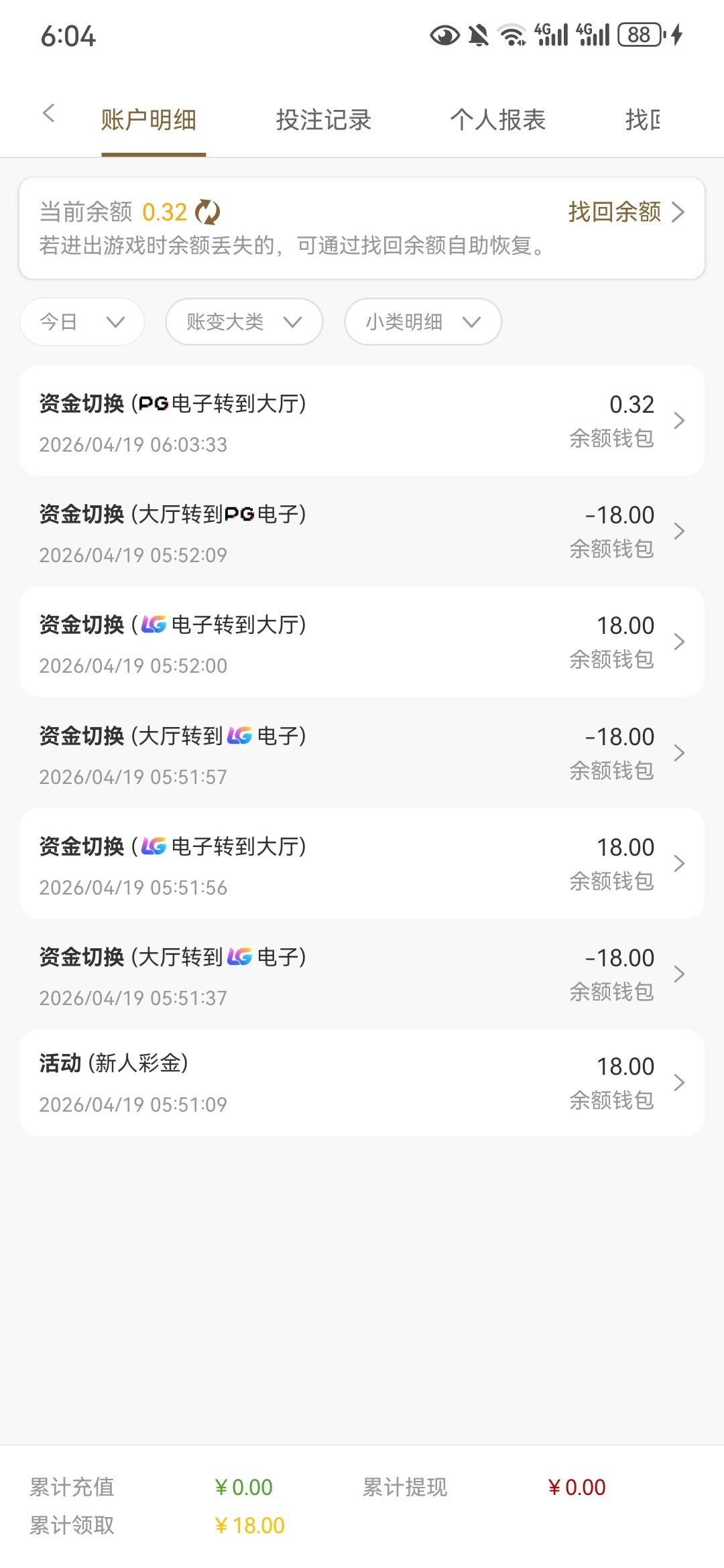
Task: Refresh the current balance 0.32
Action: (208, 212)
